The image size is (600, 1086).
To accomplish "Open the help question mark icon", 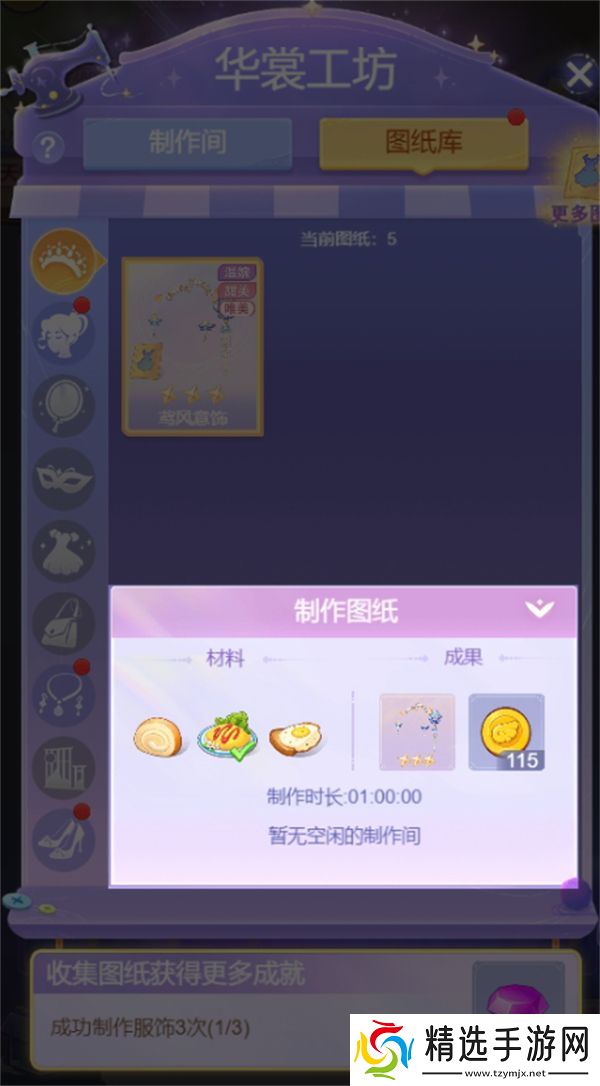I will pyautogui.click(x=48, y=148).
